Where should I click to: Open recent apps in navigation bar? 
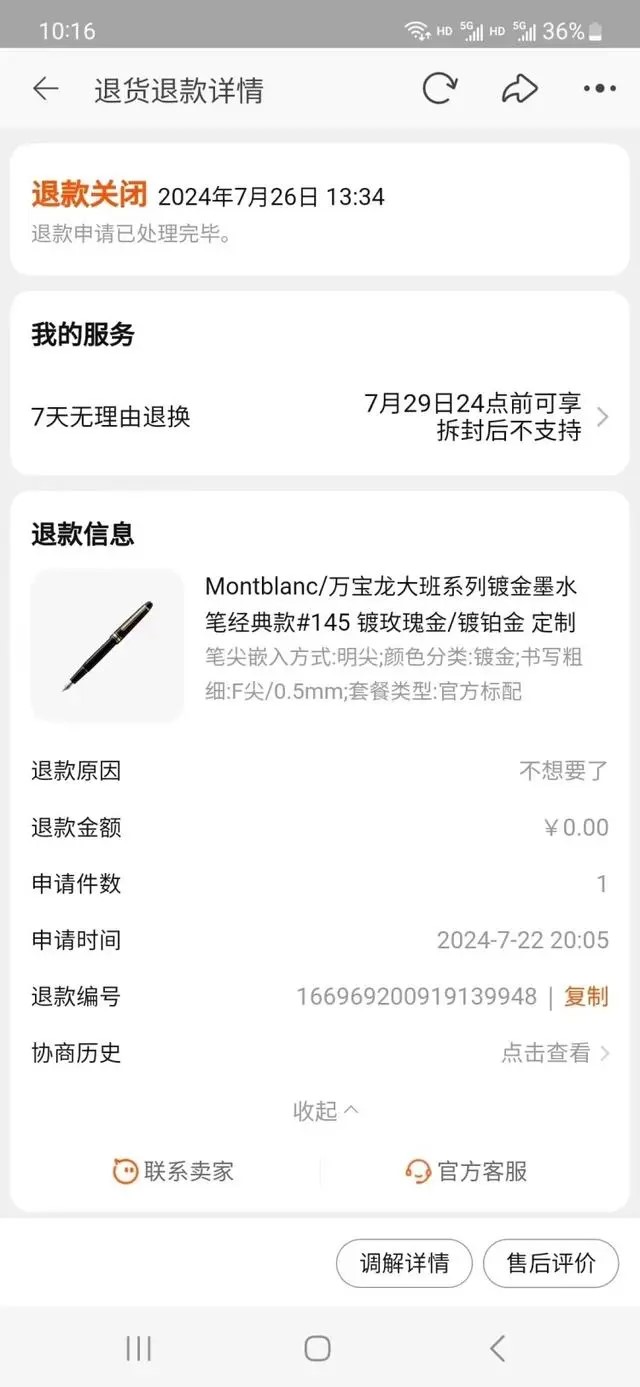pyautogui.click(x=138, y=1348)
